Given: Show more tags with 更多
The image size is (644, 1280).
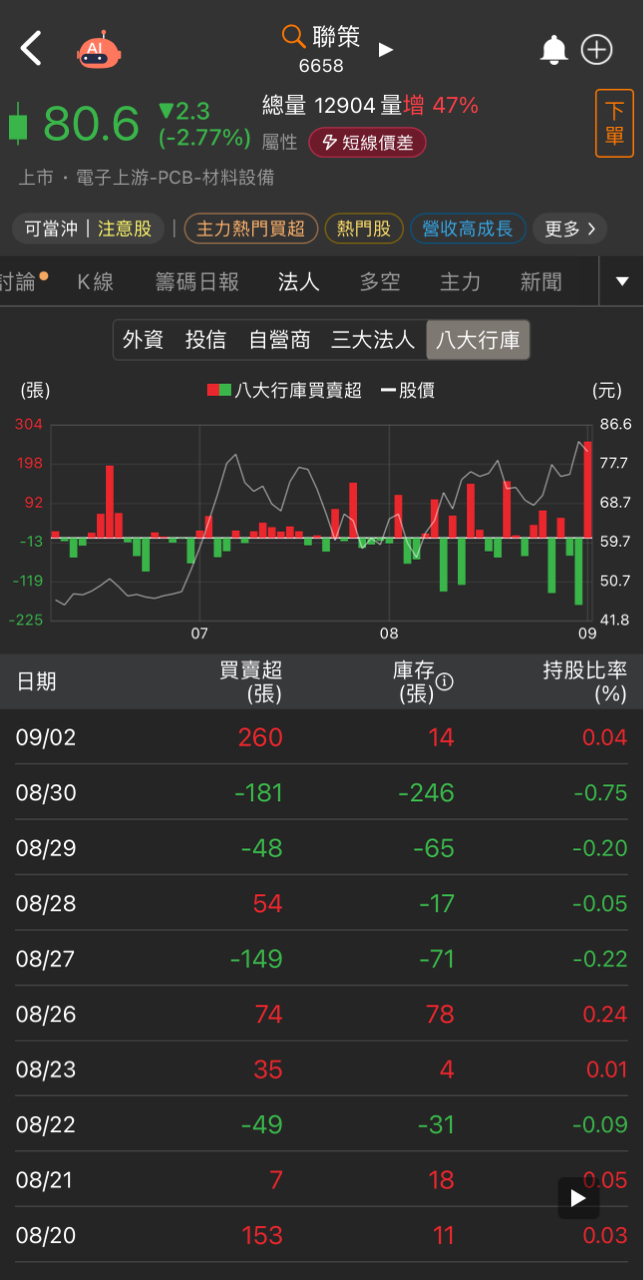Looking at the screenshot, I should click(569, 229).
